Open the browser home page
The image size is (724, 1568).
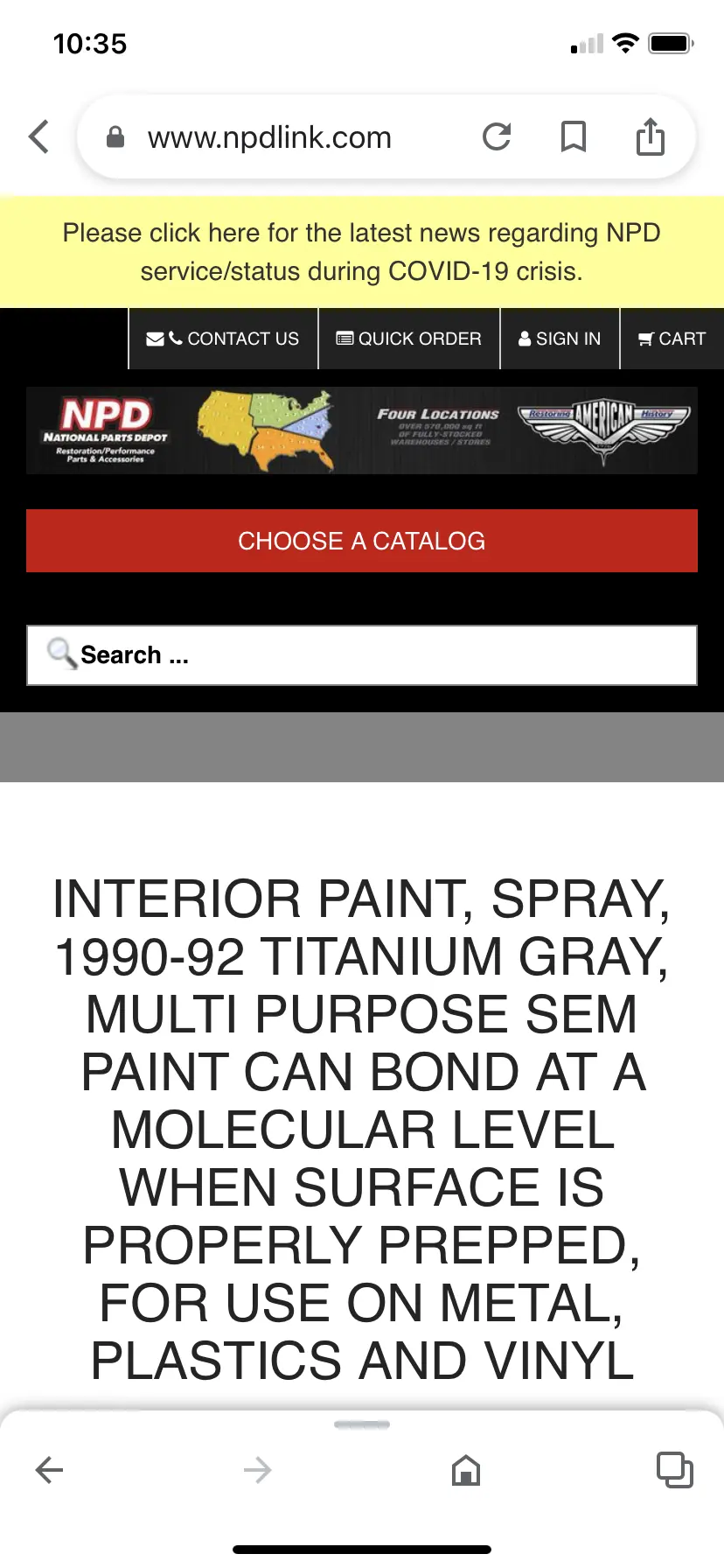[466, 1470]
